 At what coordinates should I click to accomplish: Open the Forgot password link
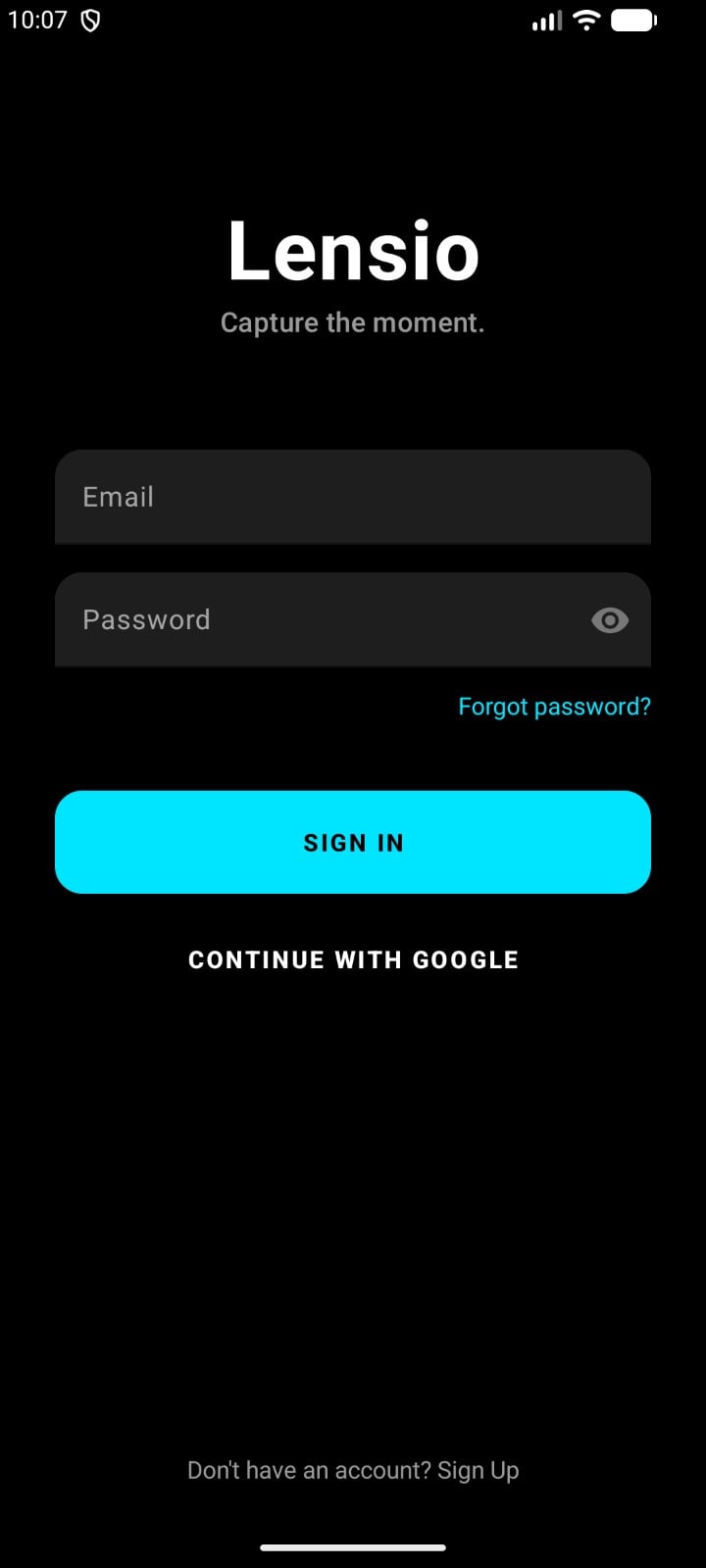tap(554, 707)
